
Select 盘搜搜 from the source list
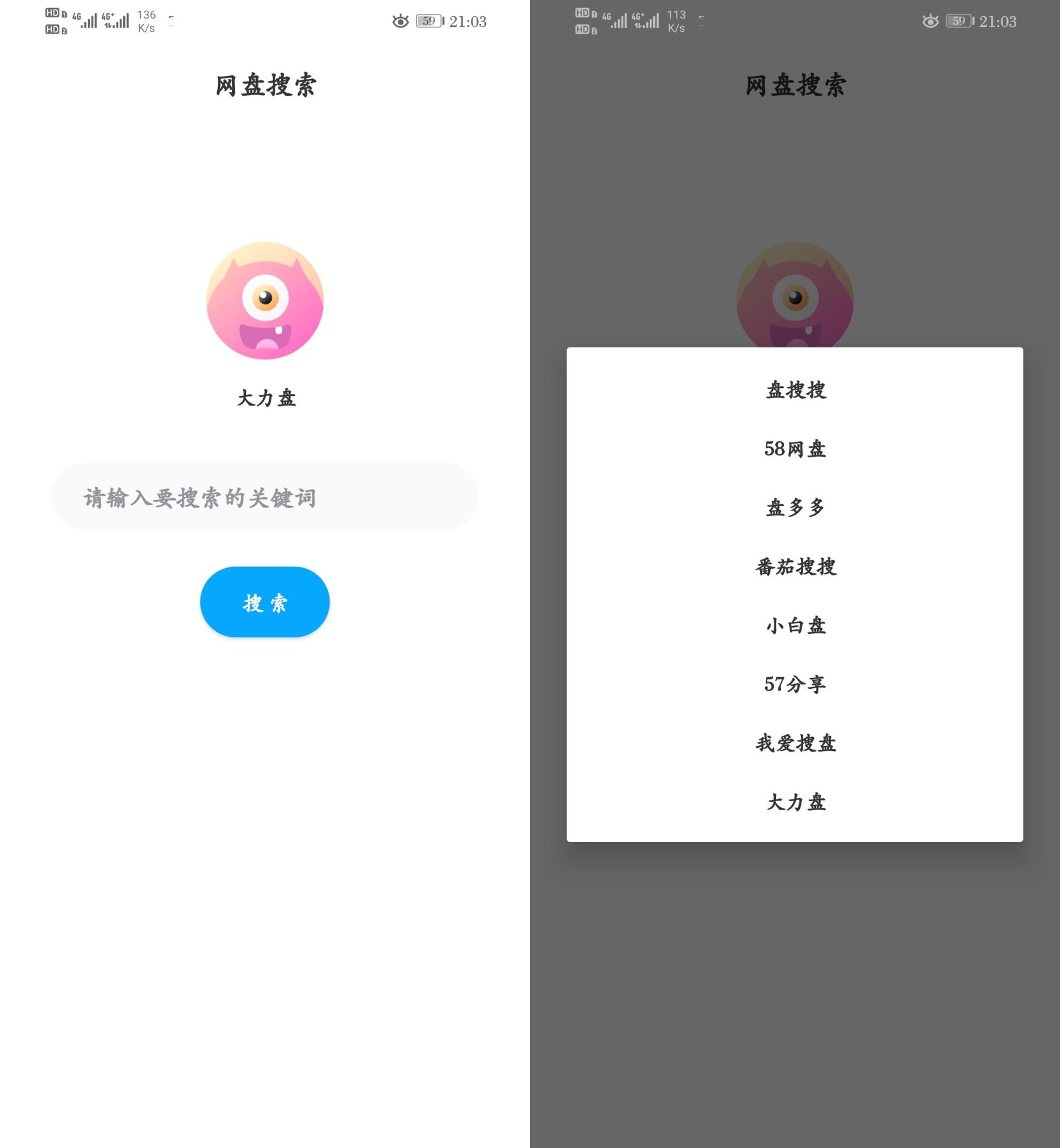pyautogui.click(x=795, y=390)
